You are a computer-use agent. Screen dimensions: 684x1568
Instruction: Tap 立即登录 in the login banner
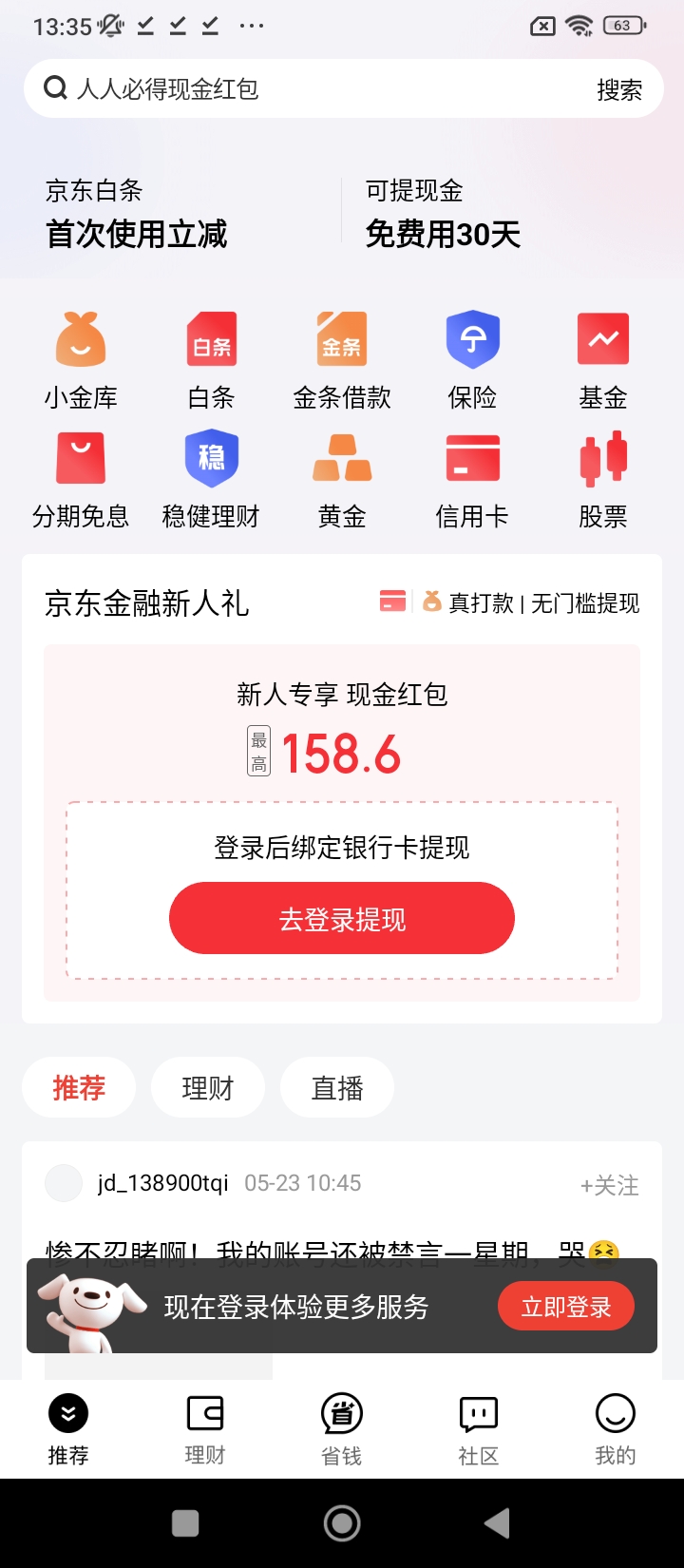(x=566, y=1308)
